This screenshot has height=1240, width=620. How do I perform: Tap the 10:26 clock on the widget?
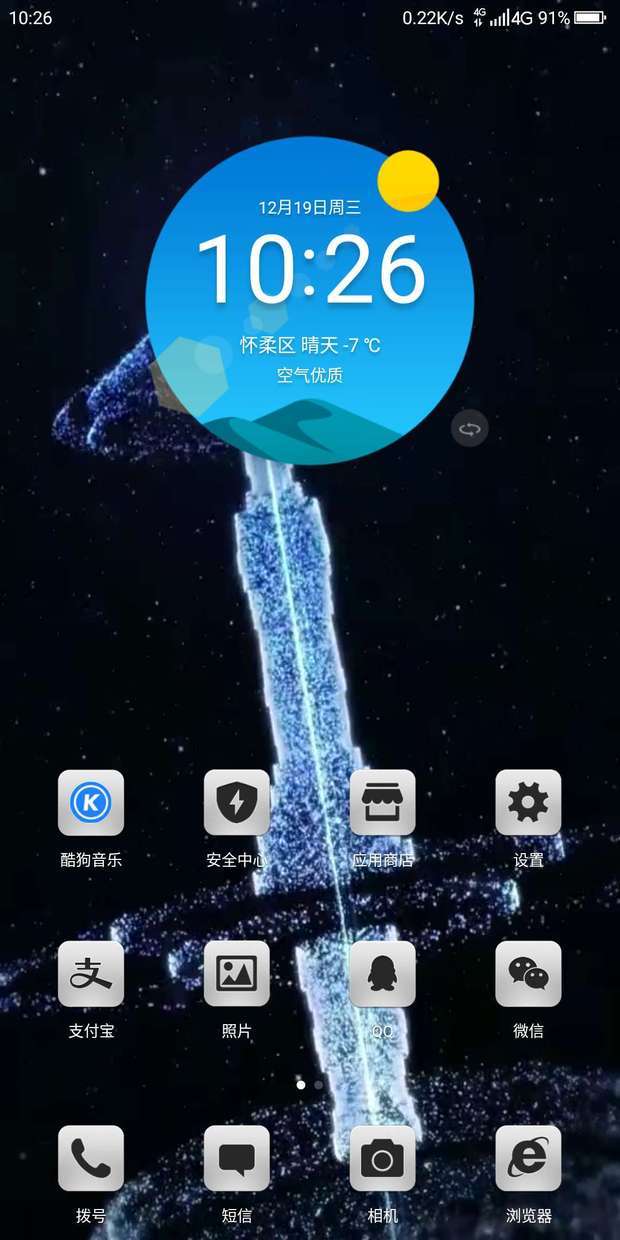[310, 269]
